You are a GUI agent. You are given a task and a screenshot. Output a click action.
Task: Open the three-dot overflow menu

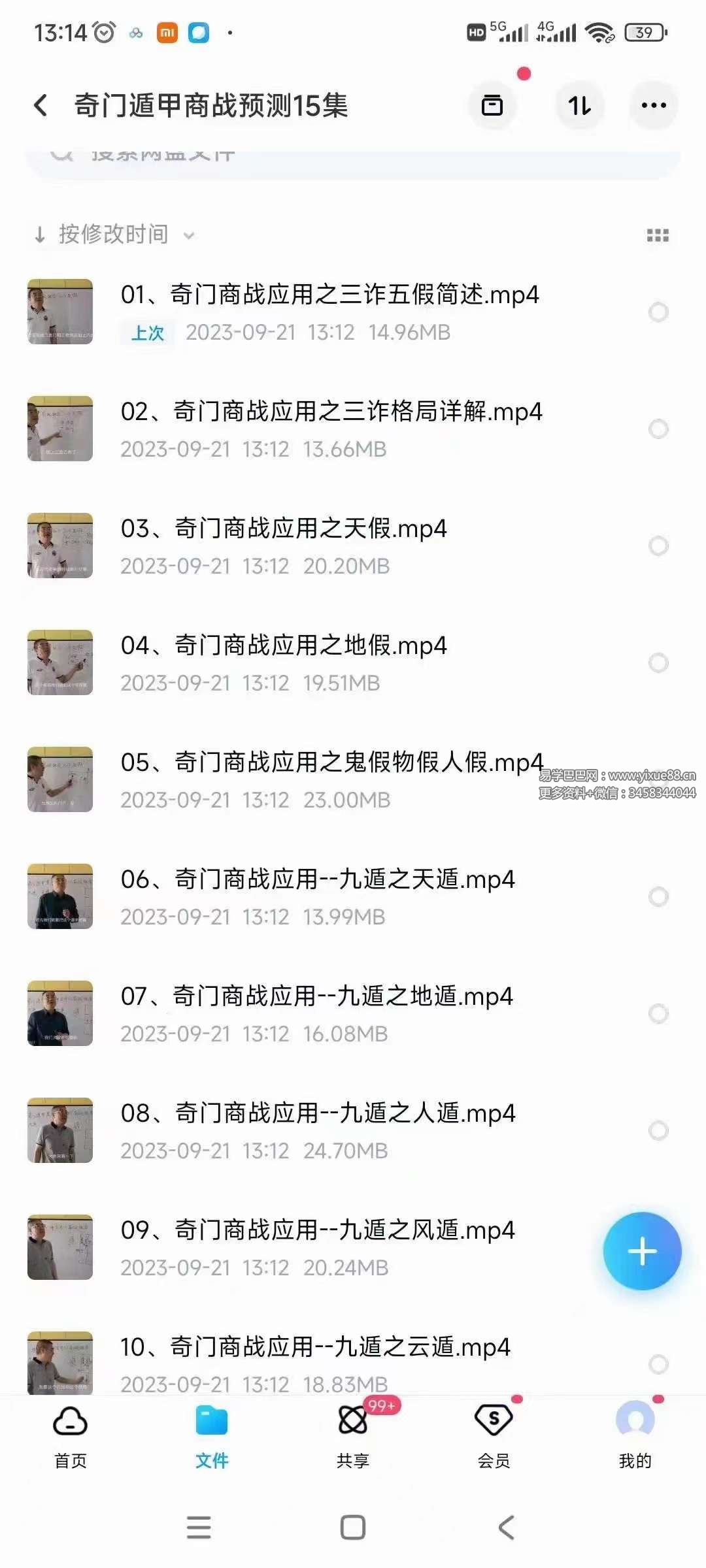pos(653,105)
